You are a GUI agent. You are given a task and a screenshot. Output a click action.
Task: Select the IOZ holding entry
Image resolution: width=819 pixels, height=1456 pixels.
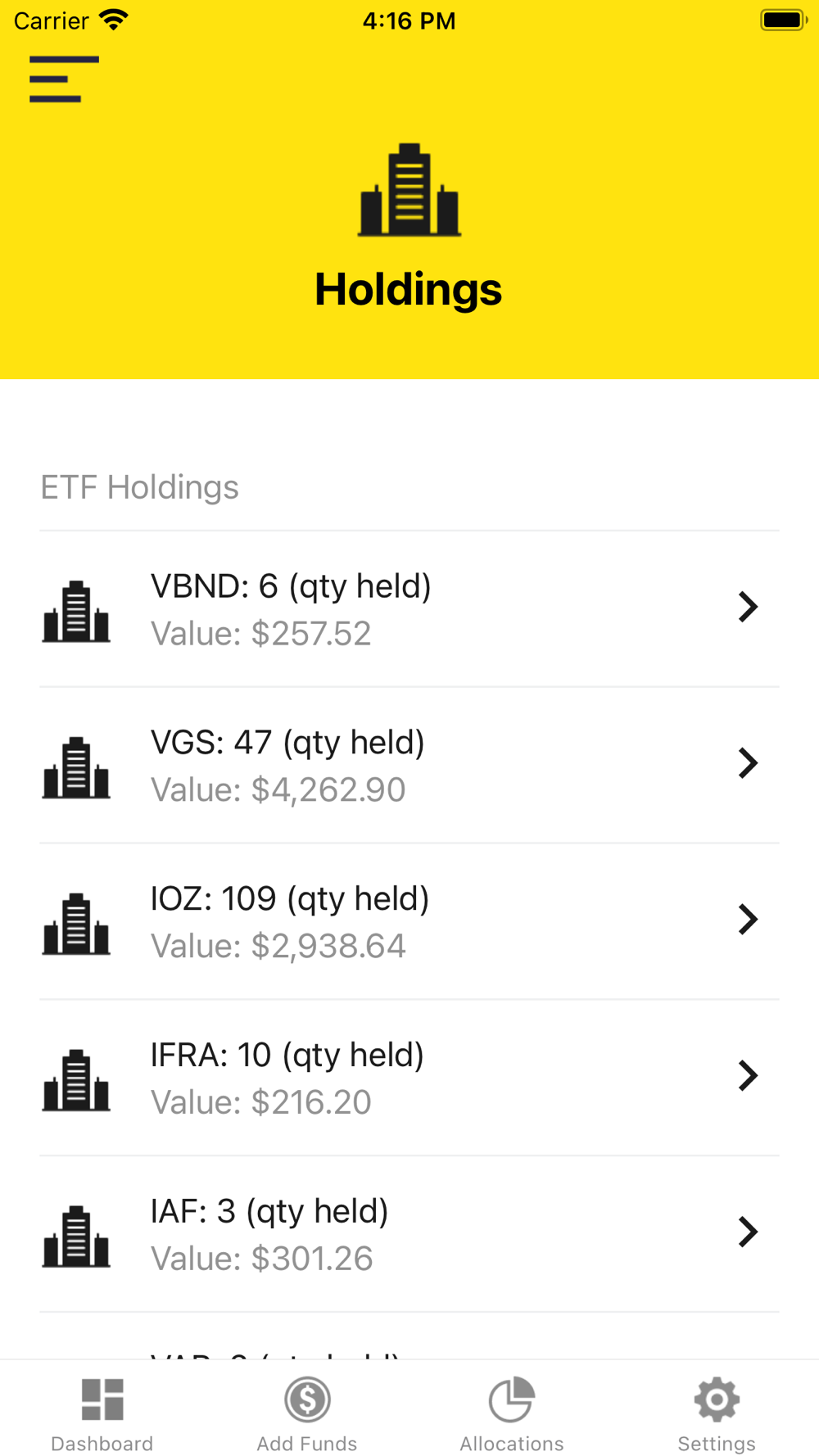pos(409,922)
